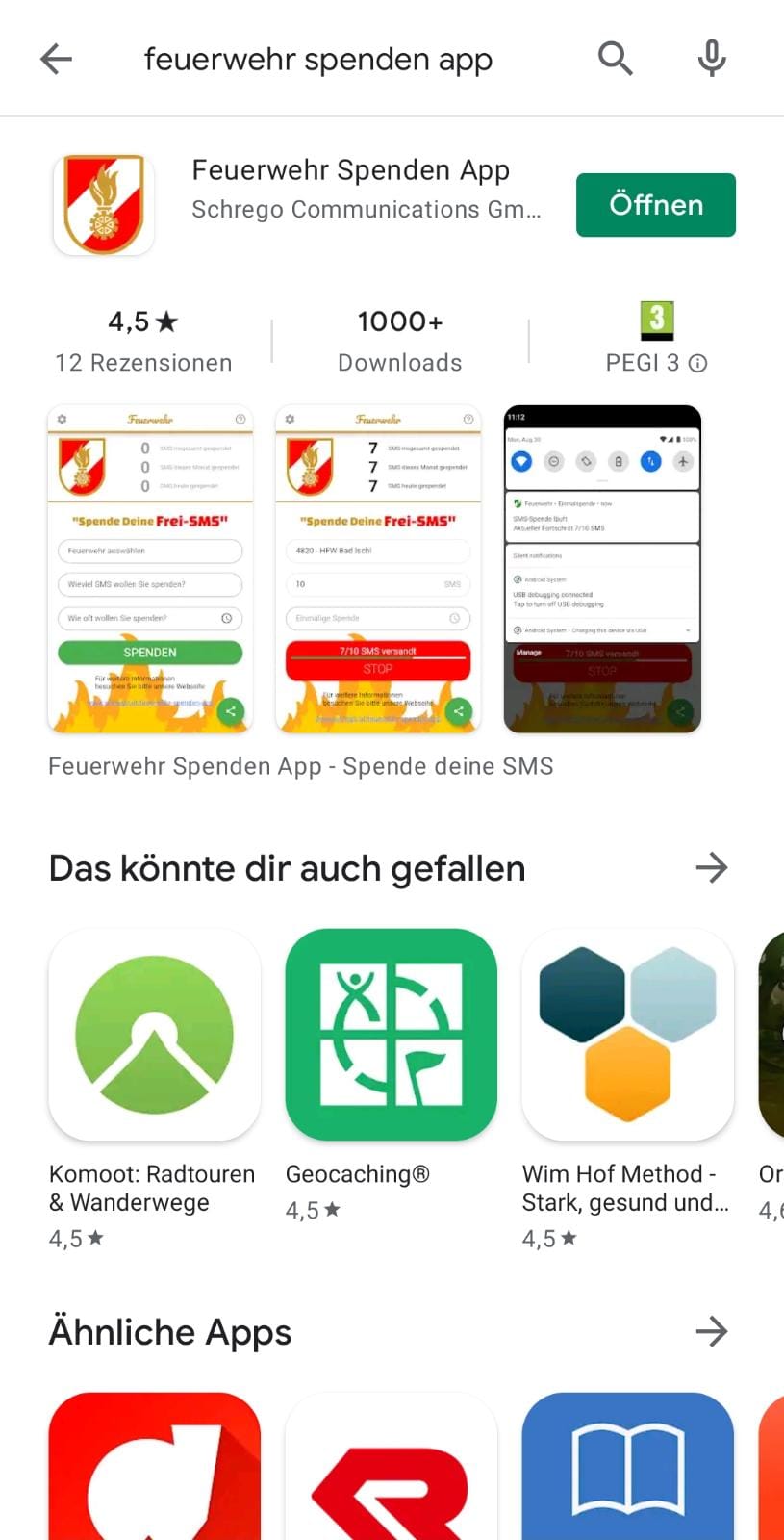View the second screenshot showing red STOP button
Viewport: 784px width, 1540px height.
(378, 569)
